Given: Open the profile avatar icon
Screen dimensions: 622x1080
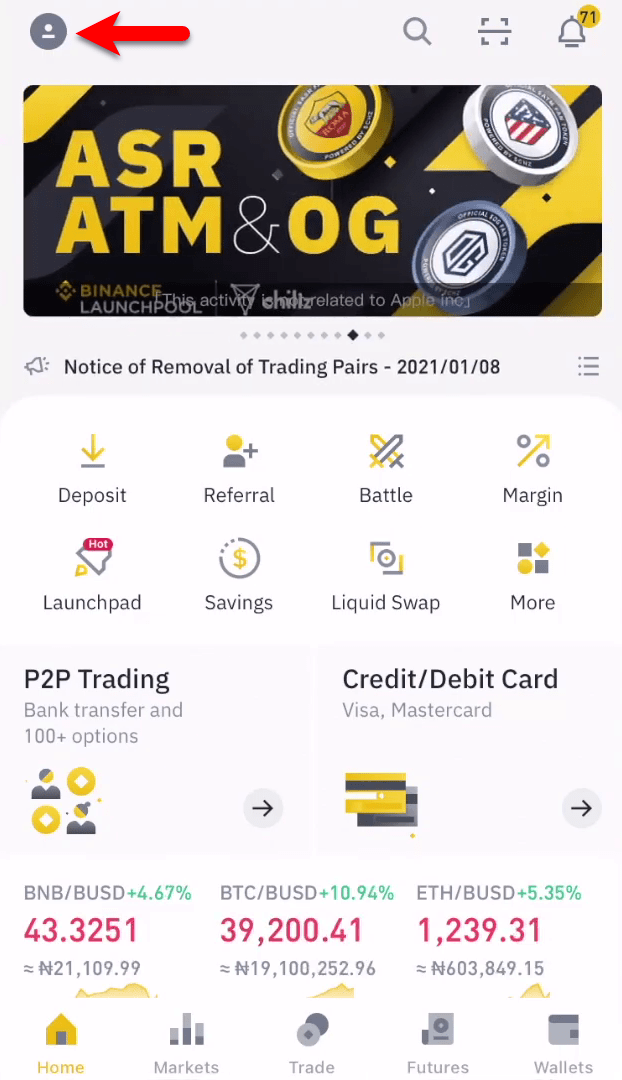Looking at the screenshot, I should coord(48,32).
